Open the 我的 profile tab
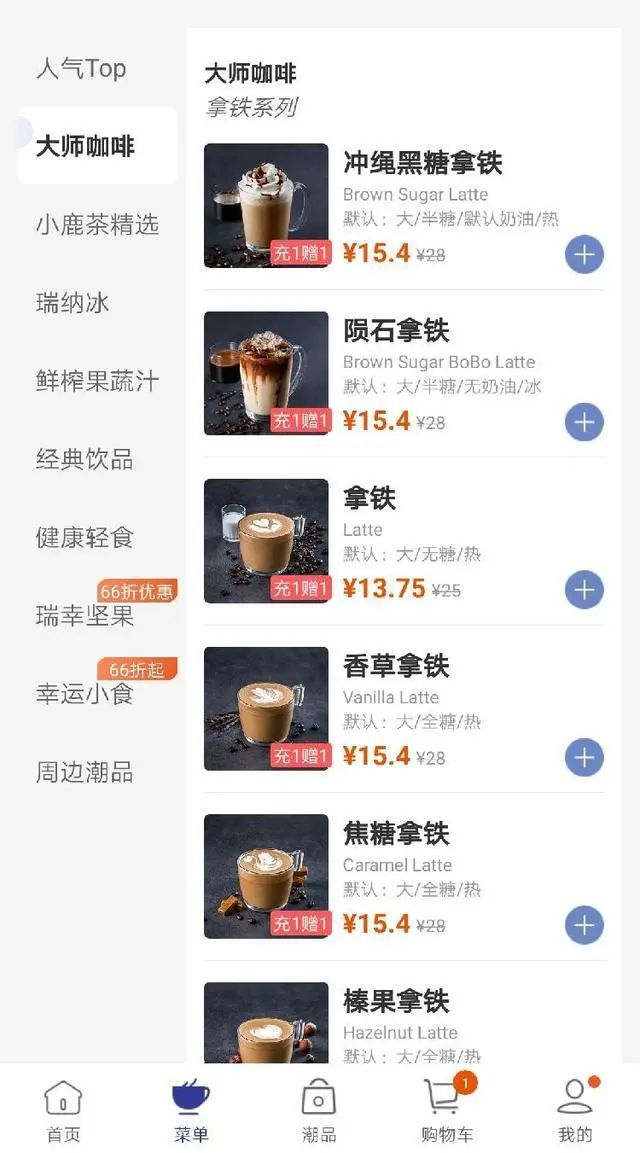 pos(575,1109)
